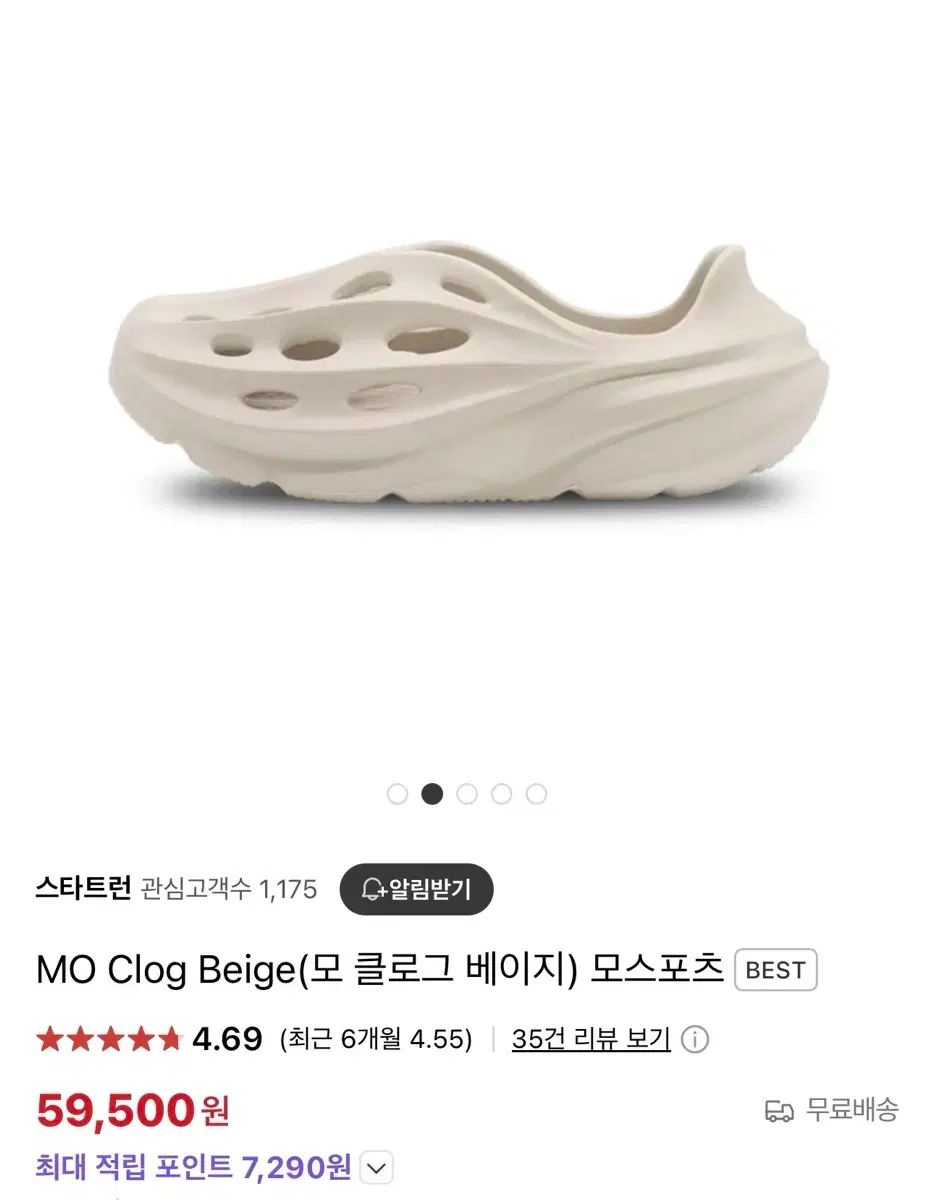This screenshot has width=934, height=1200.
Task: Open the 35건 리뷰 보기 reviews link
Action: (x=590, y=1039)
